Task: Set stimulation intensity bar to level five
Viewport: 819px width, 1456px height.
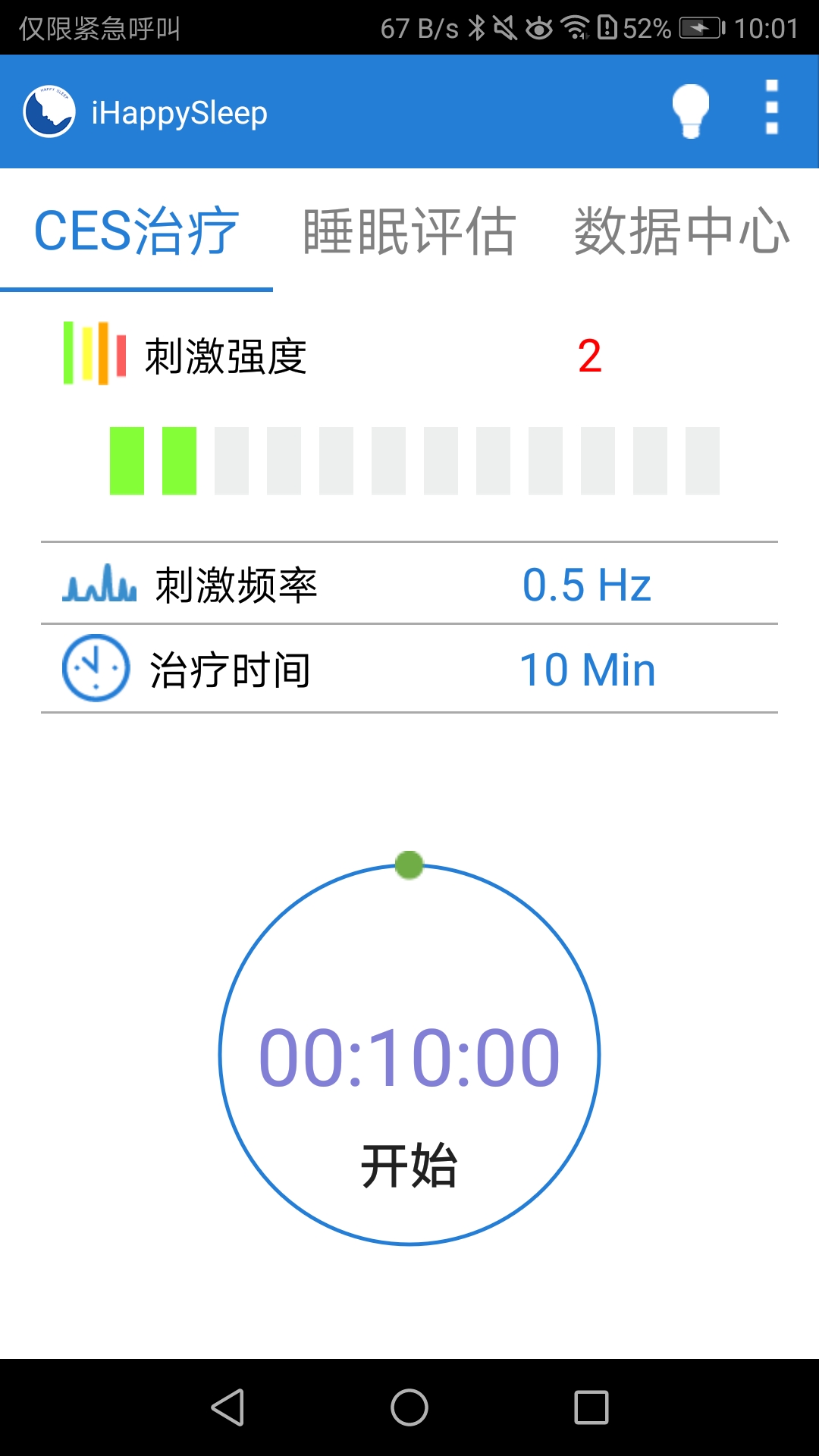Action: 336,461
